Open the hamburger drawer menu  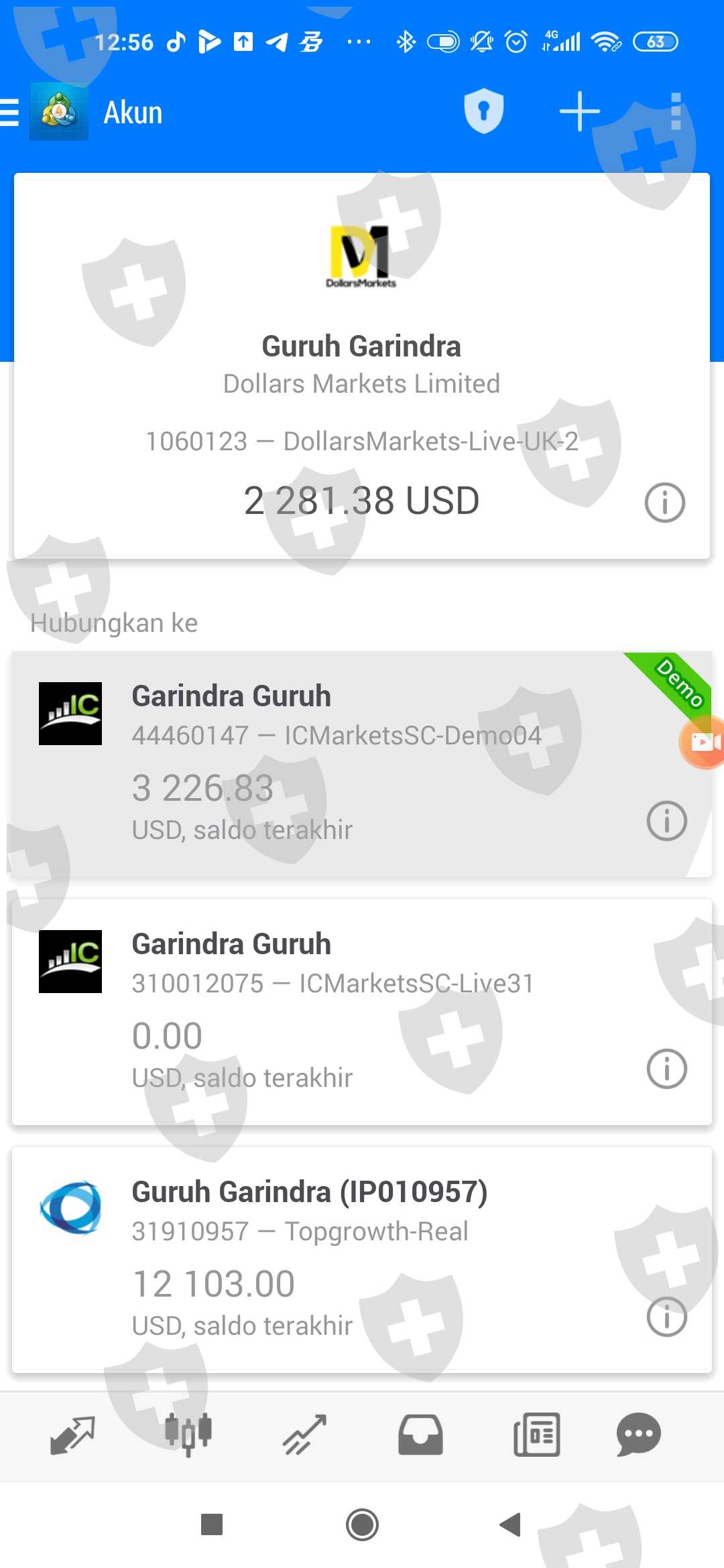point(11,113)
